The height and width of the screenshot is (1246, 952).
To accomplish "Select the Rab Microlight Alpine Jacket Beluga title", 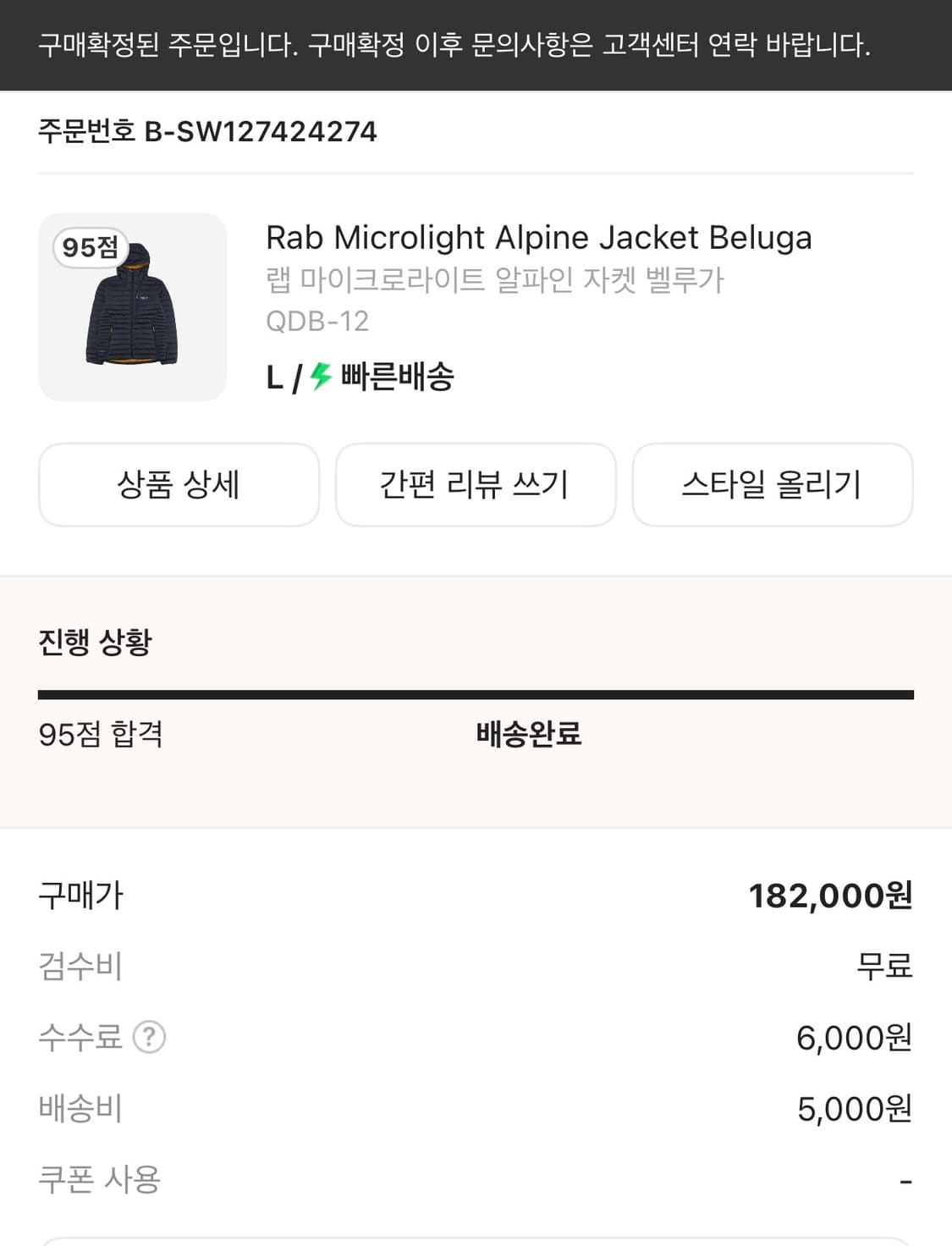I will point(539,238).
